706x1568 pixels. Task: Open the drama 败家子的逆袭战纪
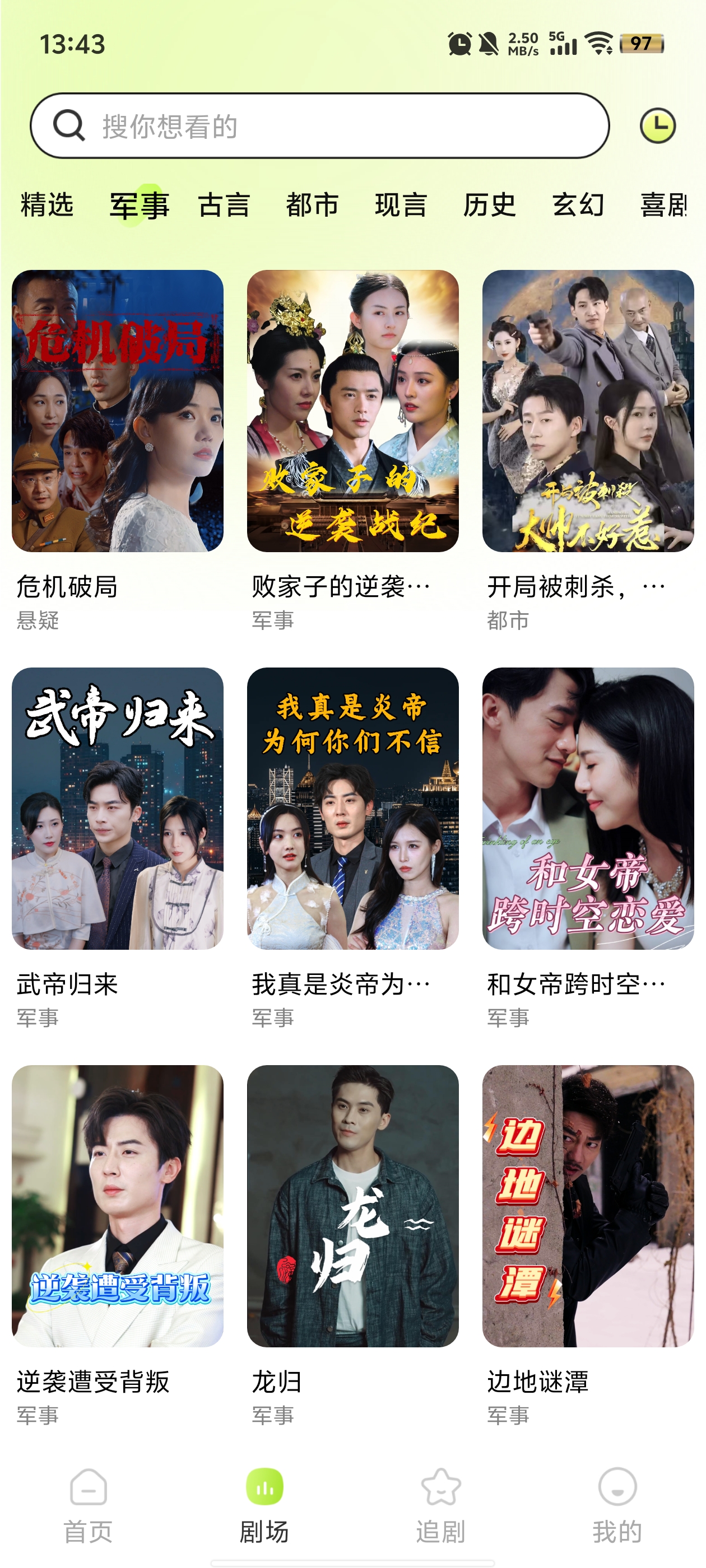pos(352,412)
